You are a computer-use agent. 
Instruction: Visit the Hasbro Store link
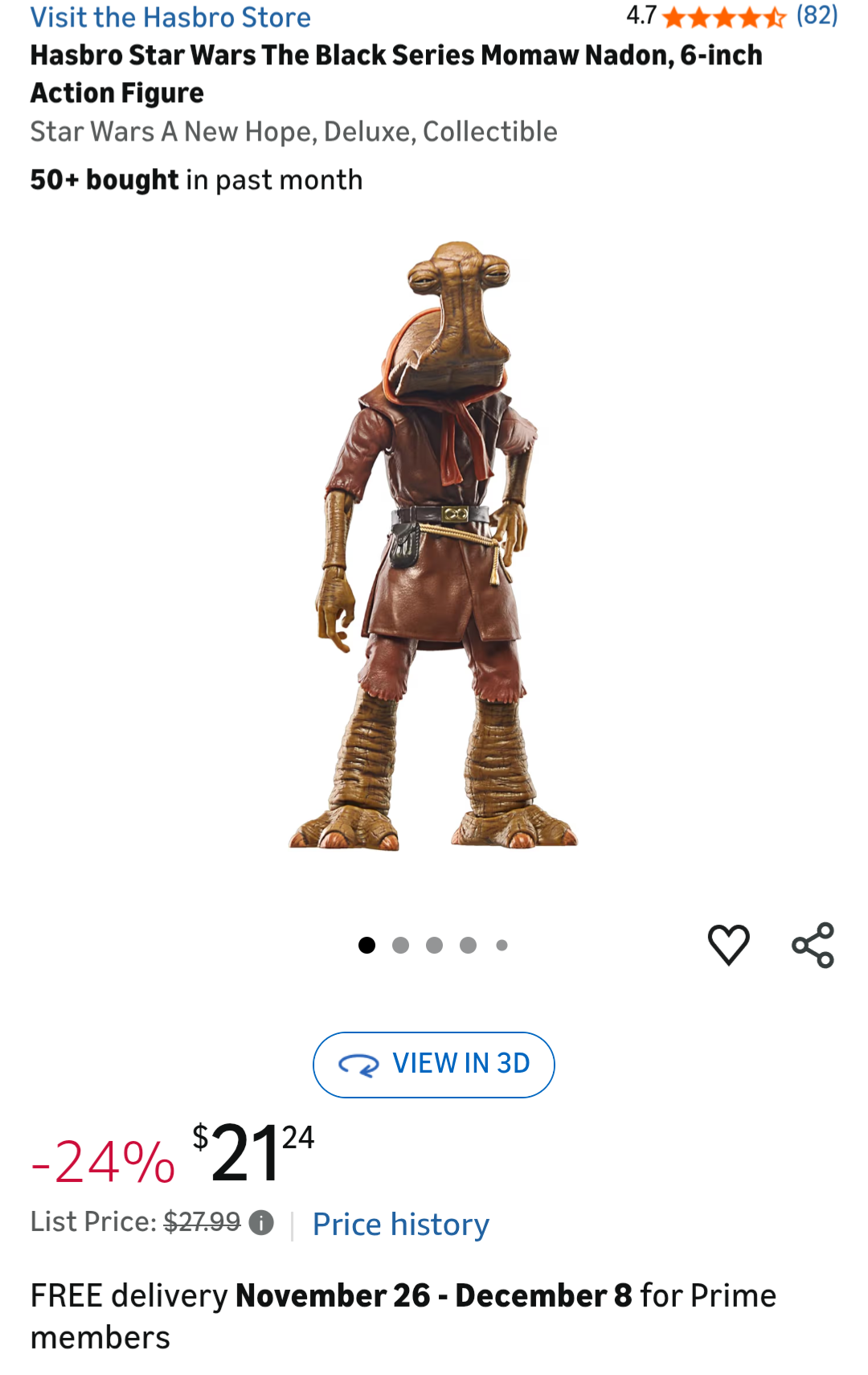pos(170,17)
